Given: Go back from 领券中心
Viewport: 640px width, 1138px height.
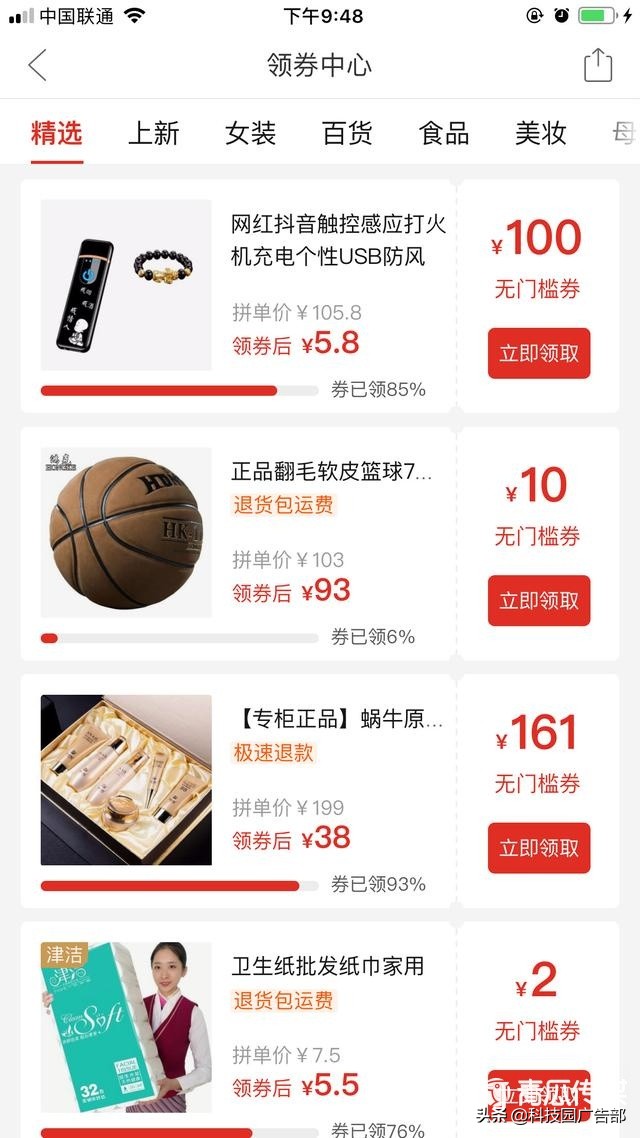Looking at the screenshot, I should click(x=37, y=65).
